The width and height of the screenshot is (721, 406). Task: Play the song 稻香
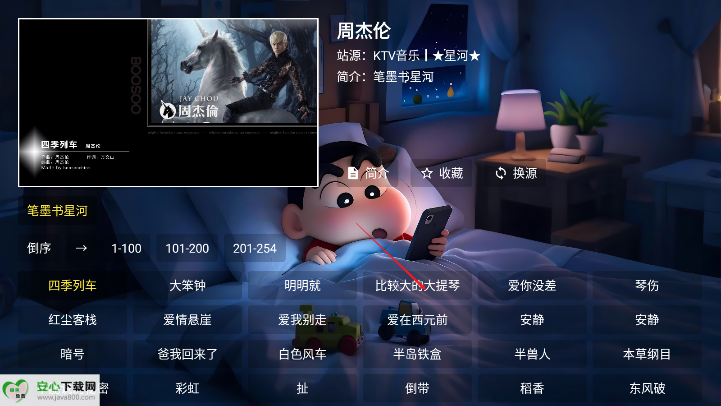pyautogui.click(x=532, y=388)
